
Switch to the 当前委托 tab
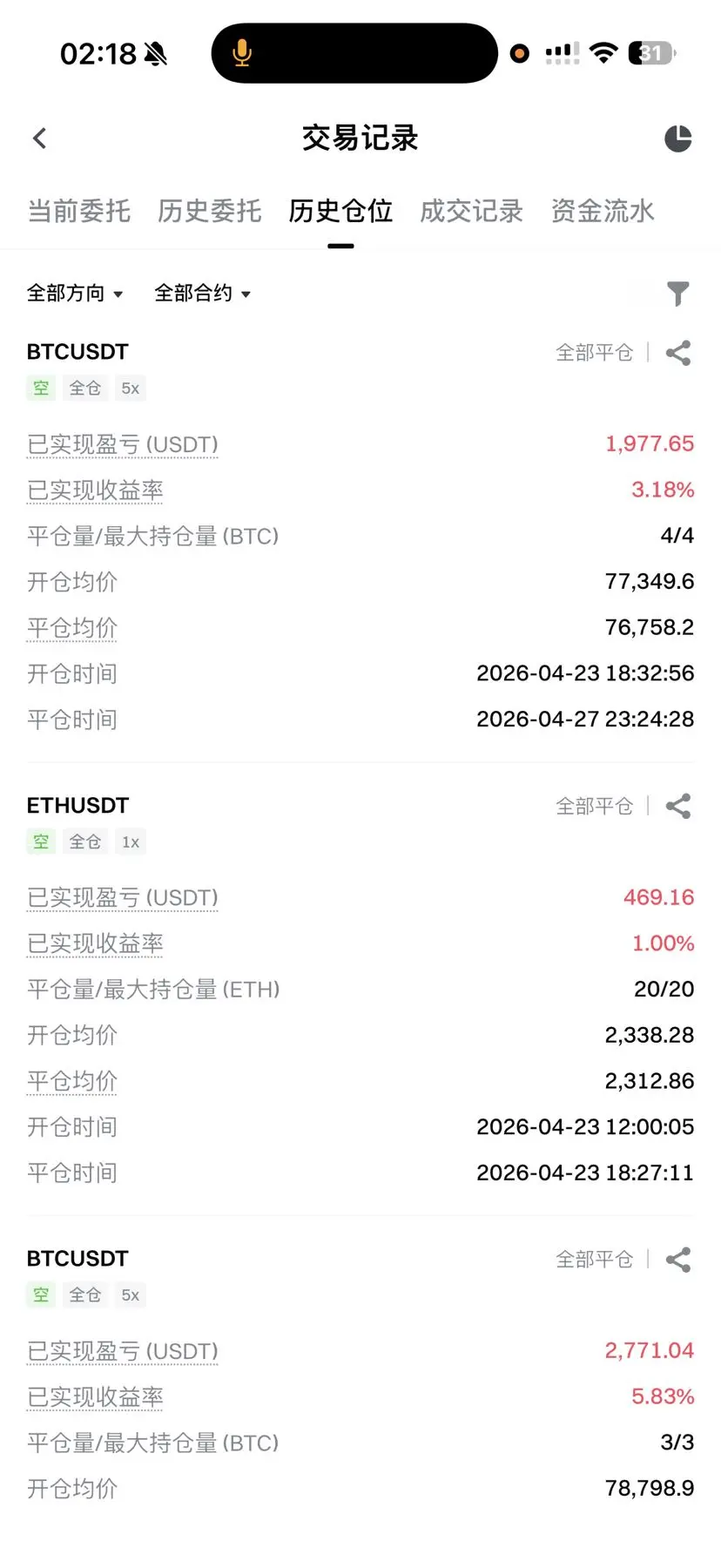point(79,211)
